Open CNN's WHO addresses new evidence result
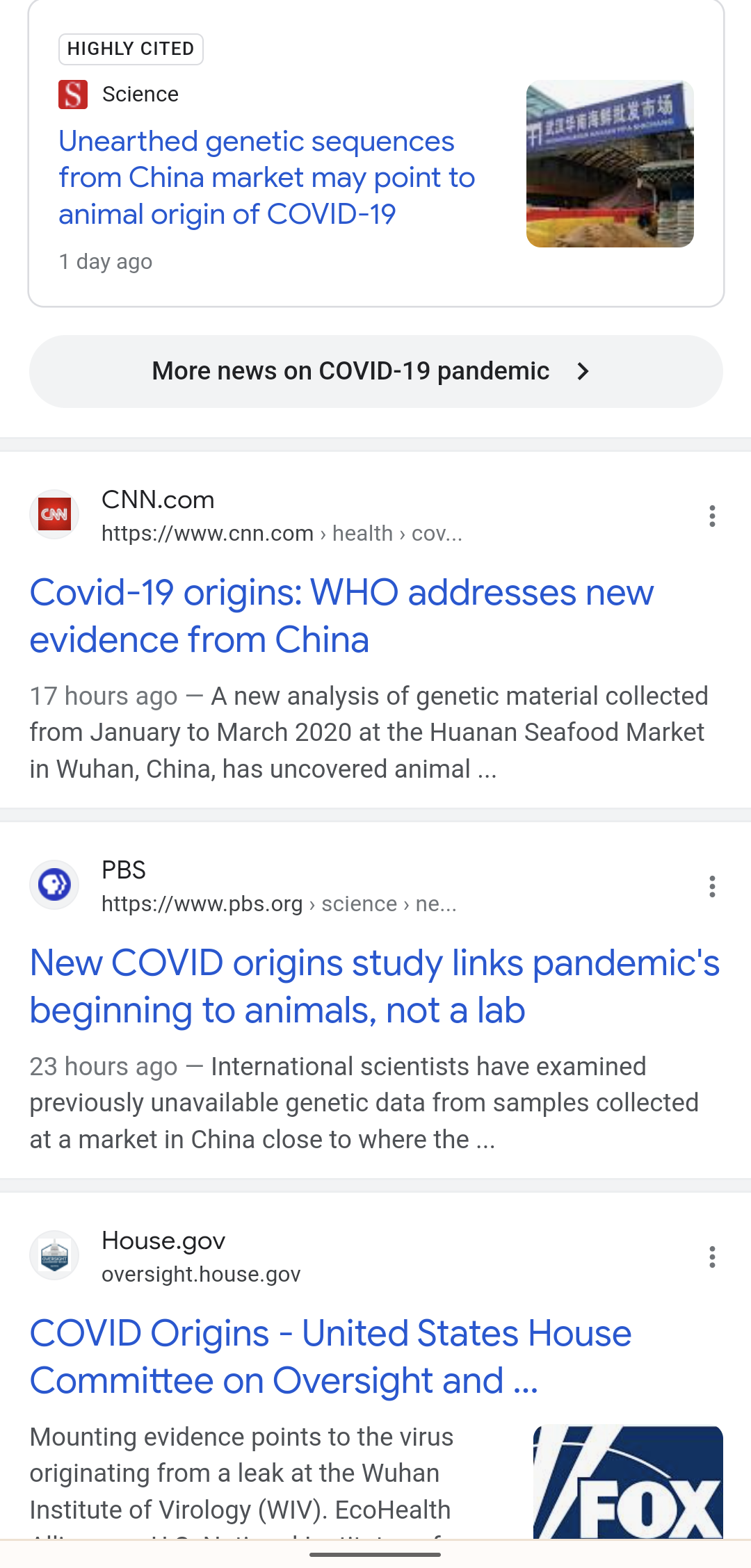751x1568 pixels. (341, 616)
